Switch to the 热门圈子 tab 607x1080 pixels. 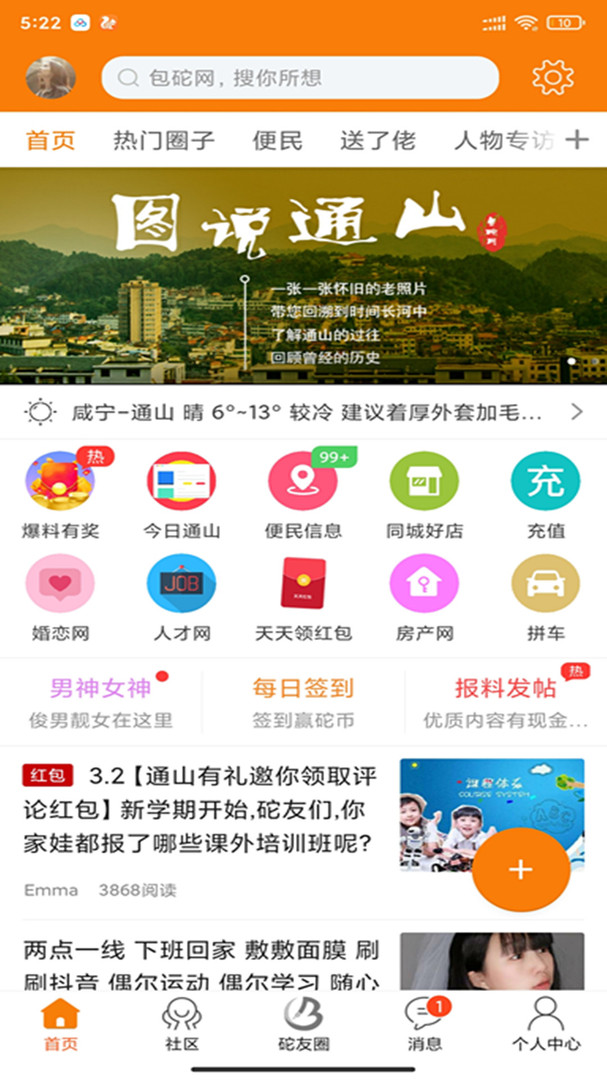[164, 140]
